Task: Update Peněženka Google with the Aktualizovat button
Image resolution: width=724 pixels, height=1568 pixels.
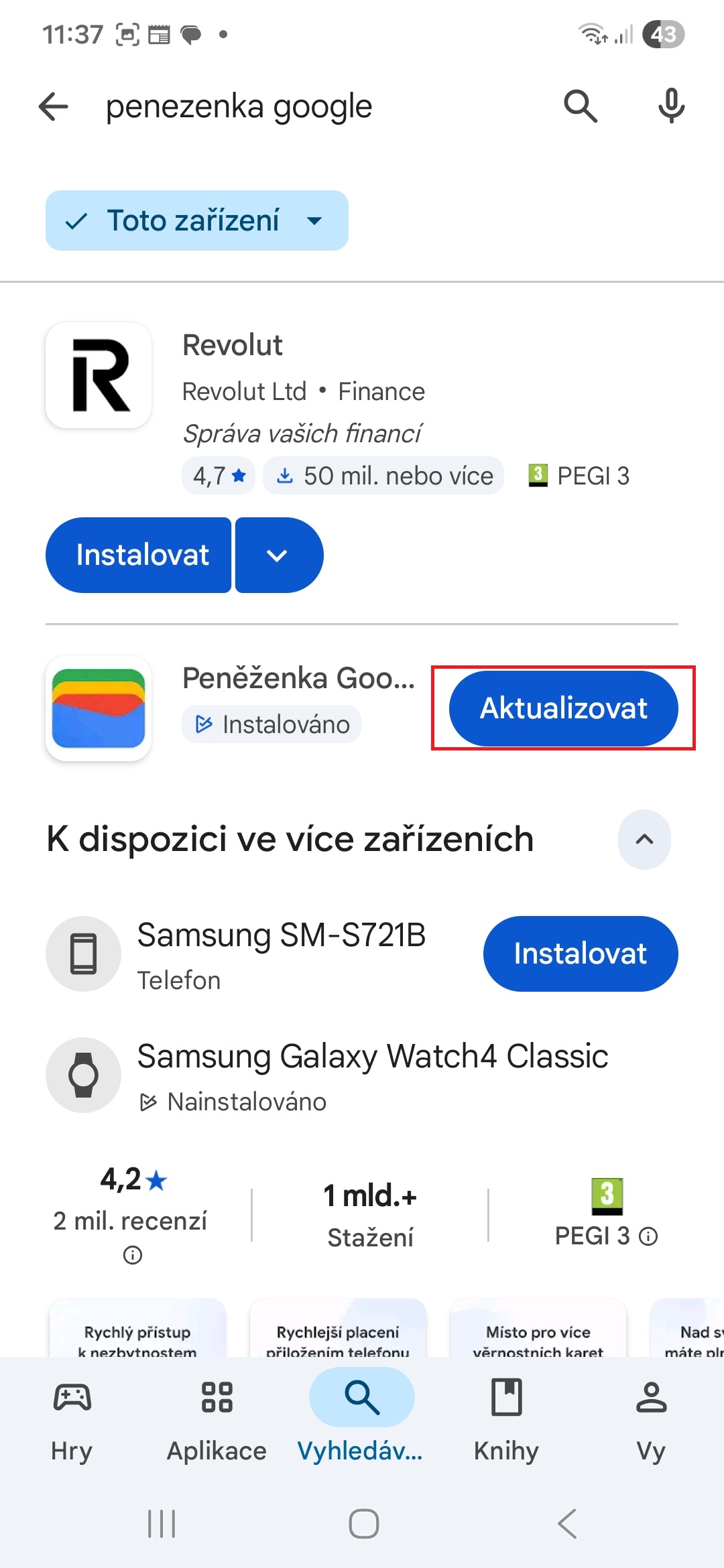Action: pos(563,708)
